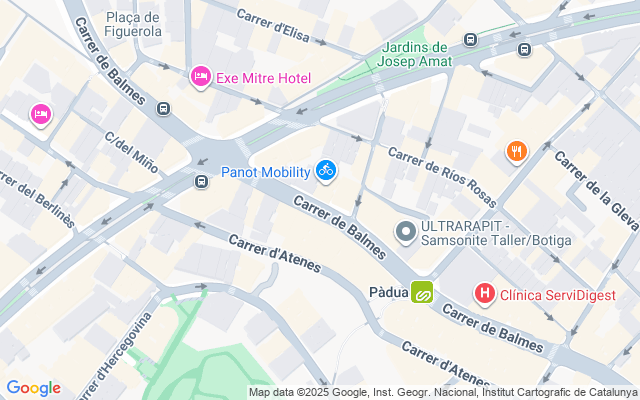Open the unlabeled pink hotel pin

(x=41, y=115)
